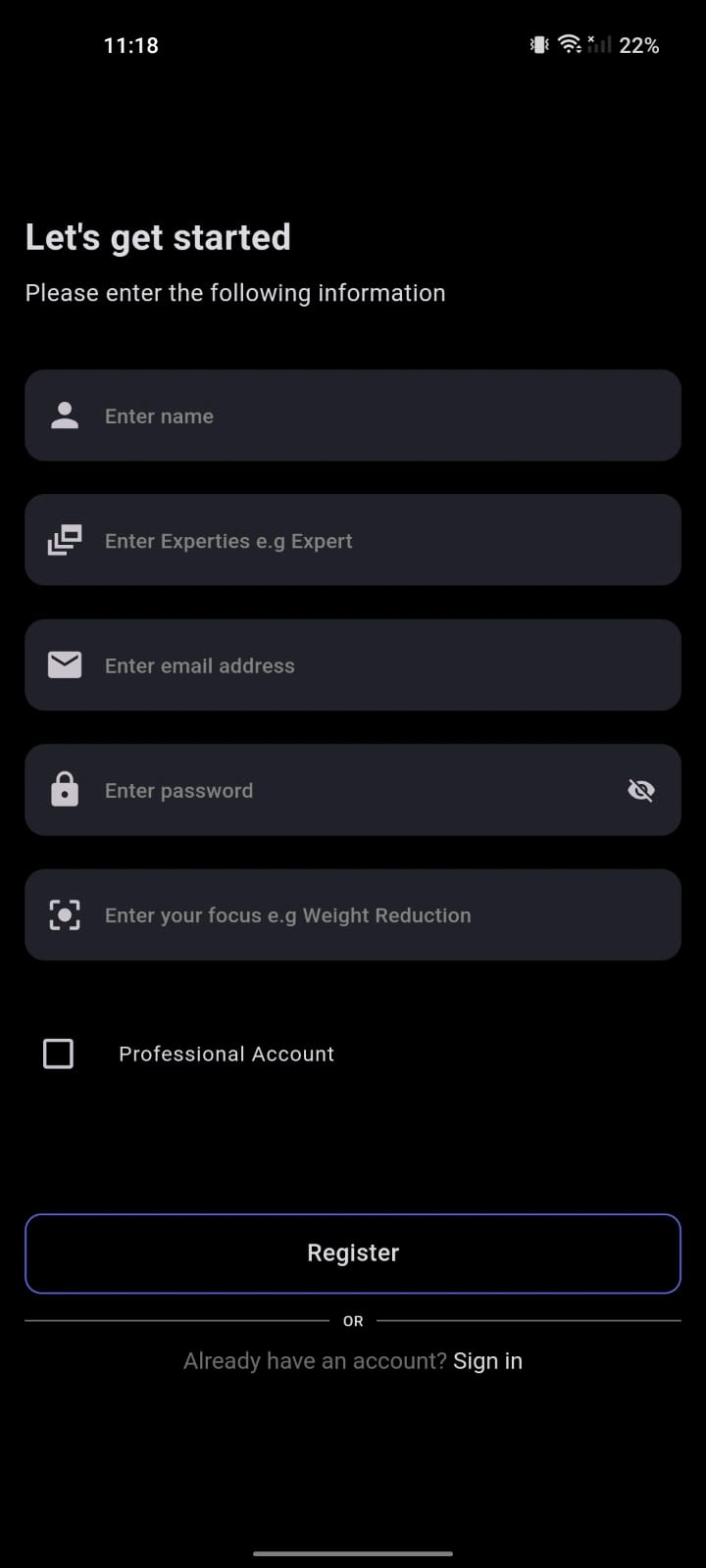Check the Professional Account checkbox
Screen dimensions: 706x1568
click(59, 1053)
